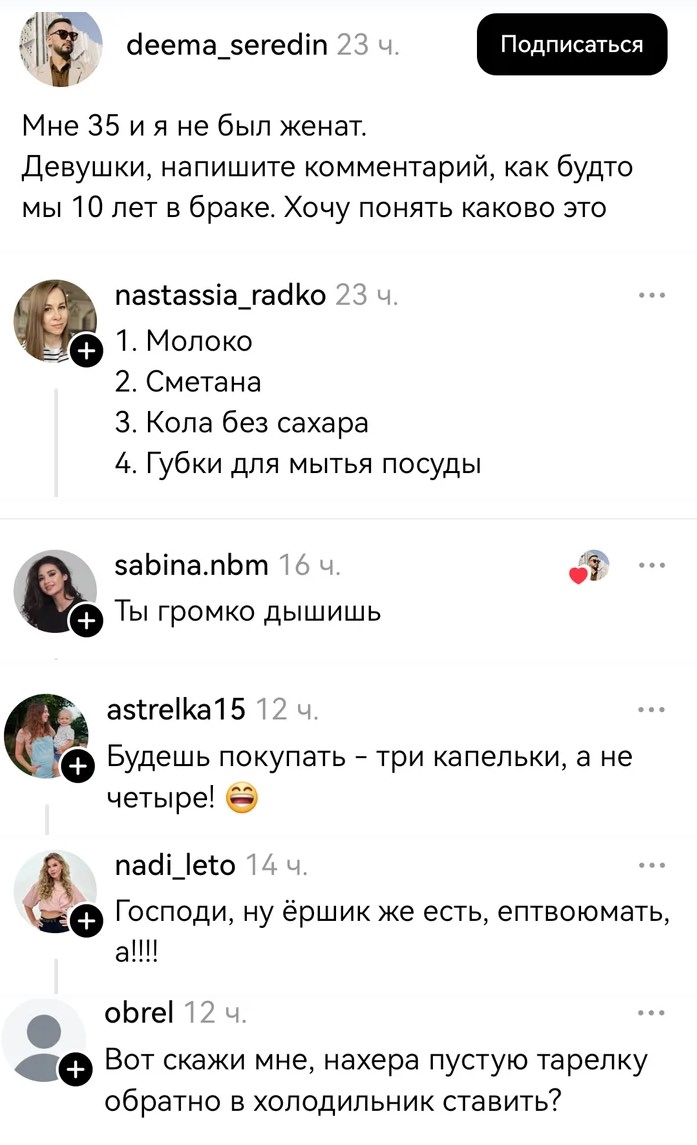Open the nastassia_radko username link

pos(220,296)
